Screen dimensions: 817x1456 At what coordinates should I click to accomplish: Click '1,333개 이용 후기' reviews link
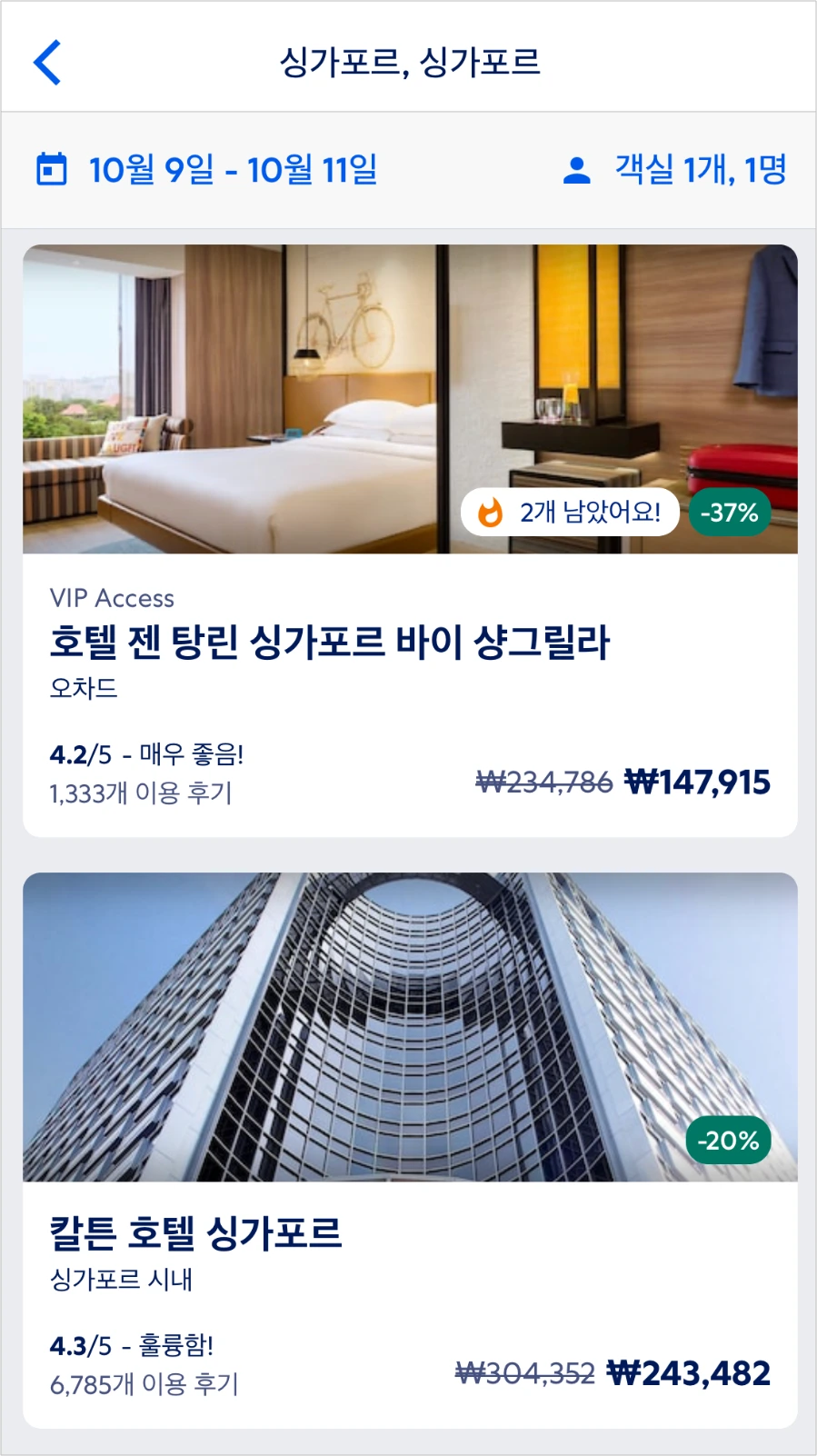point(141,793)
